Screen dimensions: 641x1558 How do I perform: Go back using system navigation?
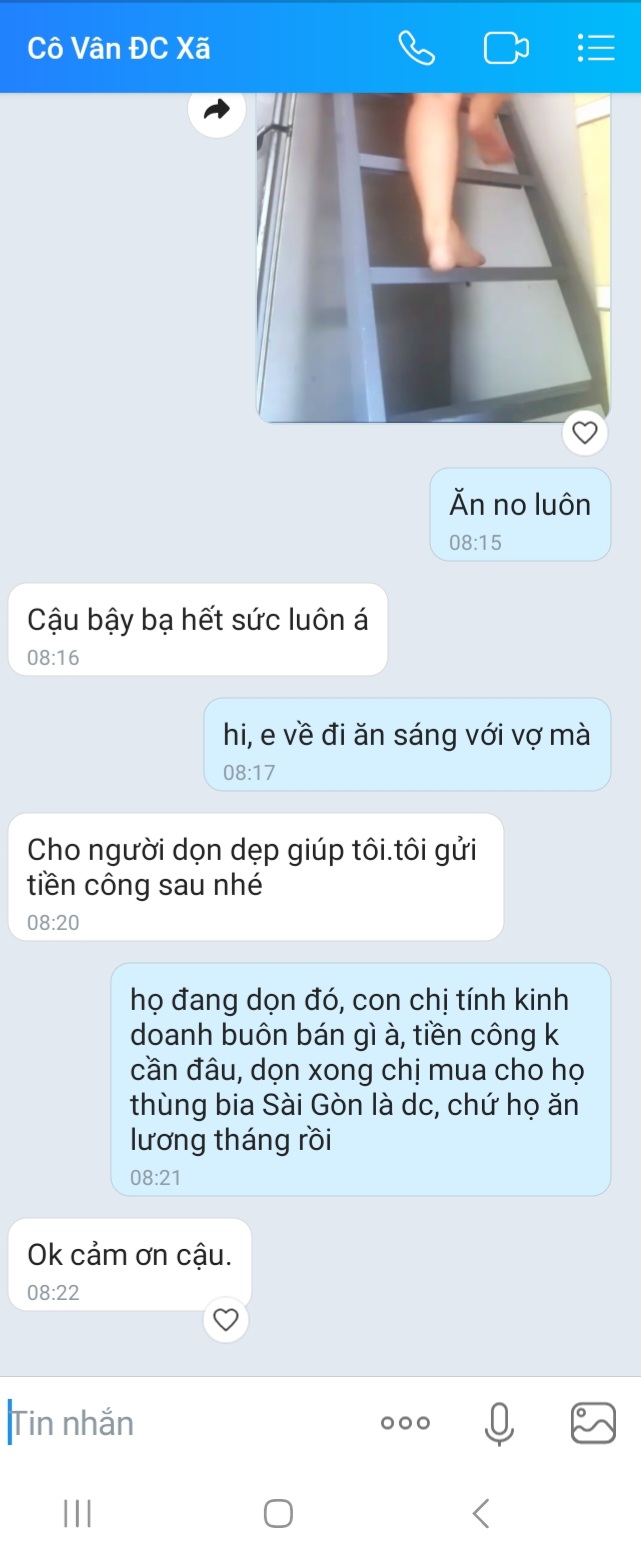[481, 1513]
